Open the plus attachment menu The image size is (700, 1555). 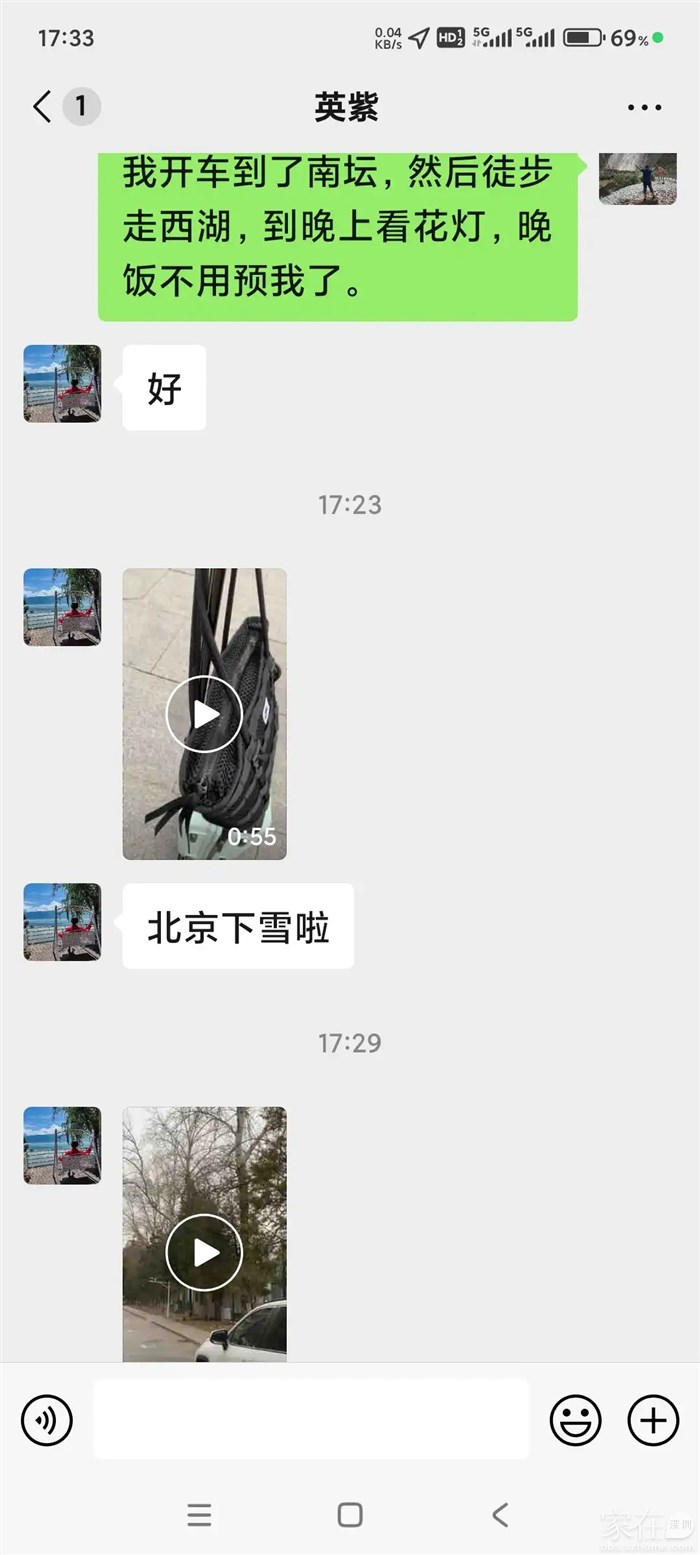(653, 1419)
